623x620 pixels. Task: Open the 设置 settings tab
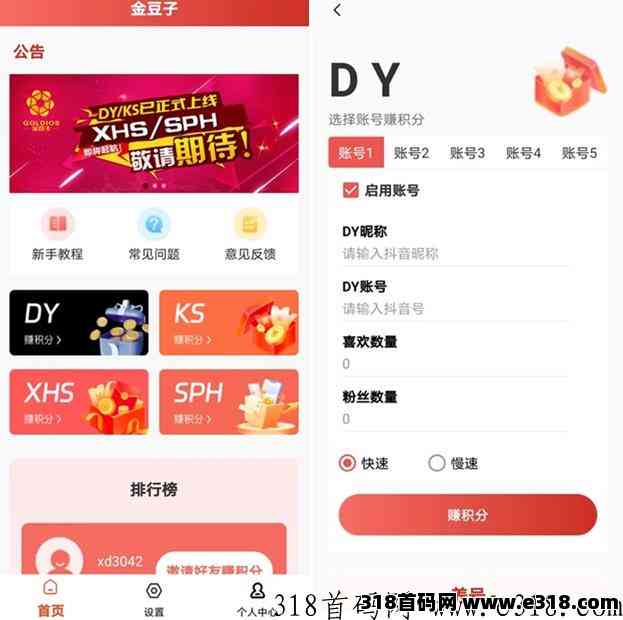tap(154, 598)
